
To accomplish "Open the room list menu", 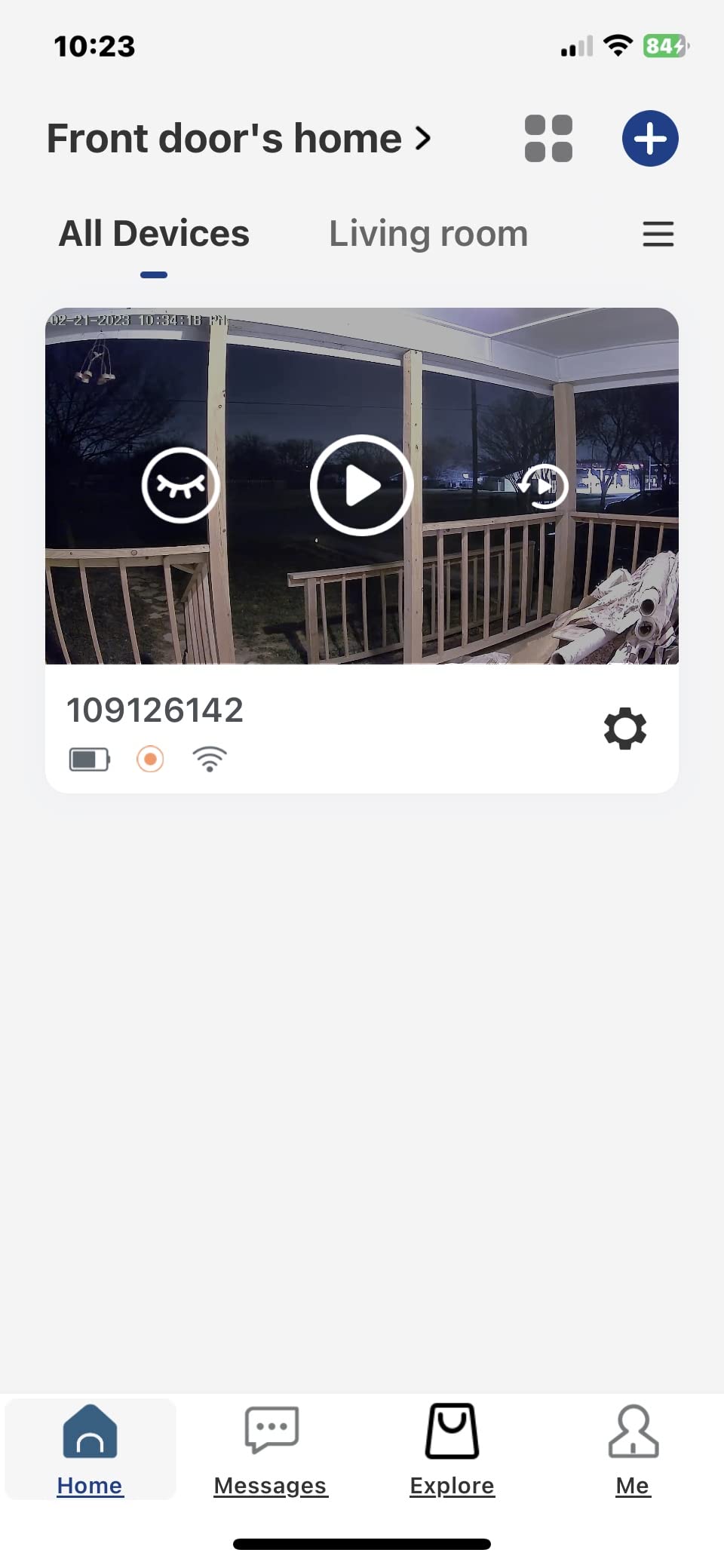I will (x=658, y=234).
